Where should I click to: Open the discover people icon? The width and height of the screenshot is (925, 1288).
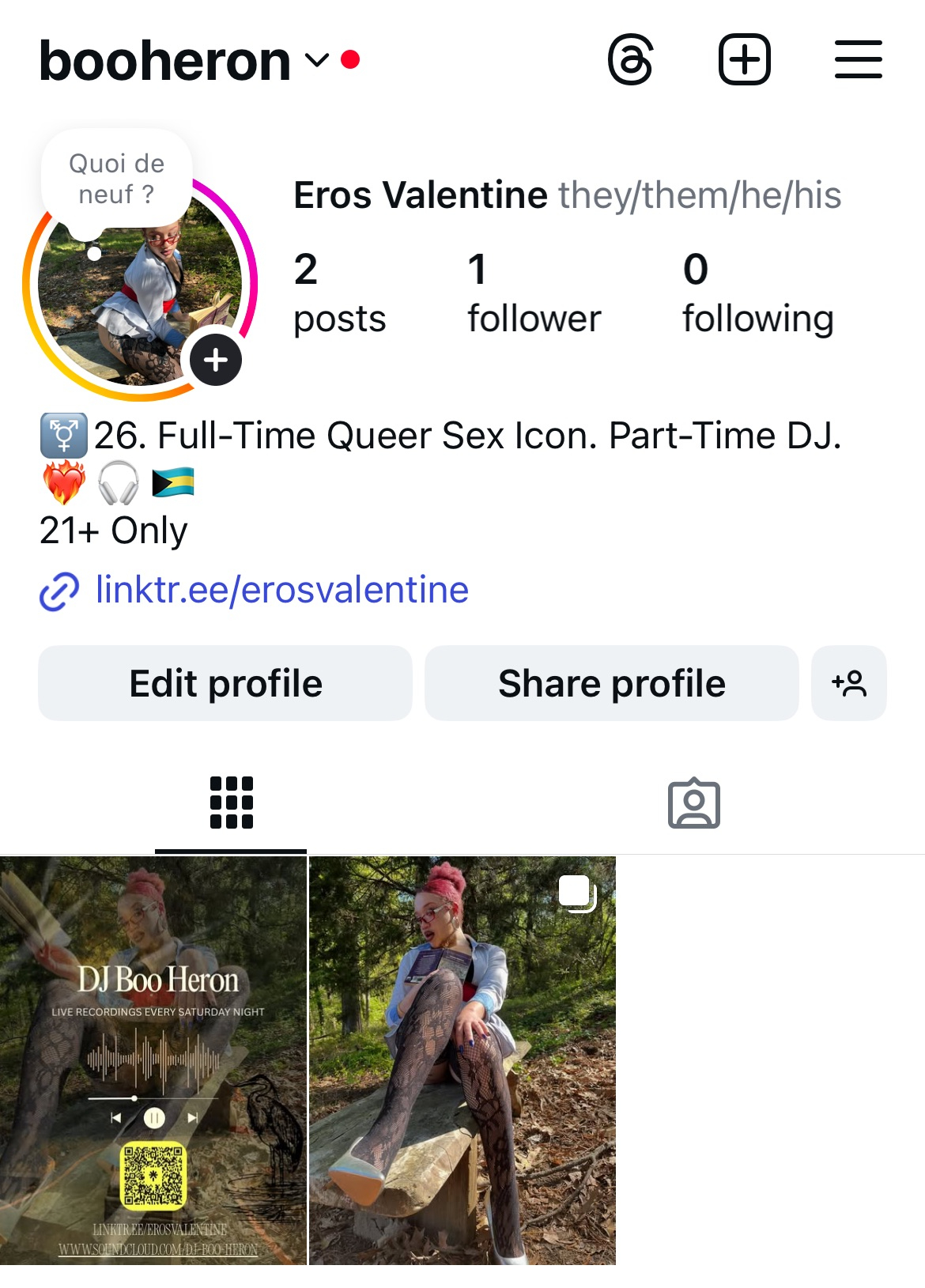[x=849, y=683]
